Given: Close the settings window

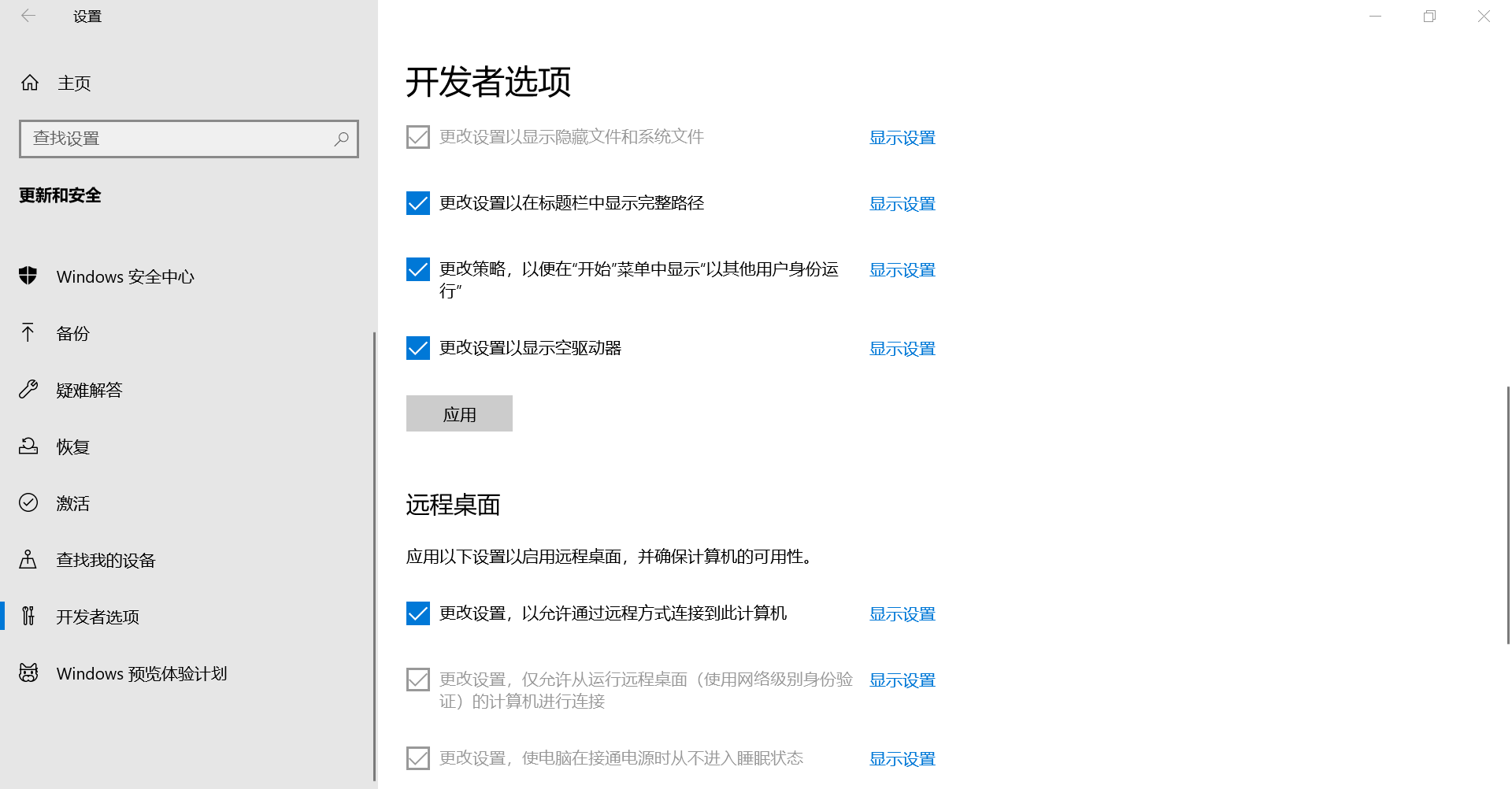Looking at the screenshot, I should [1484, 16].
